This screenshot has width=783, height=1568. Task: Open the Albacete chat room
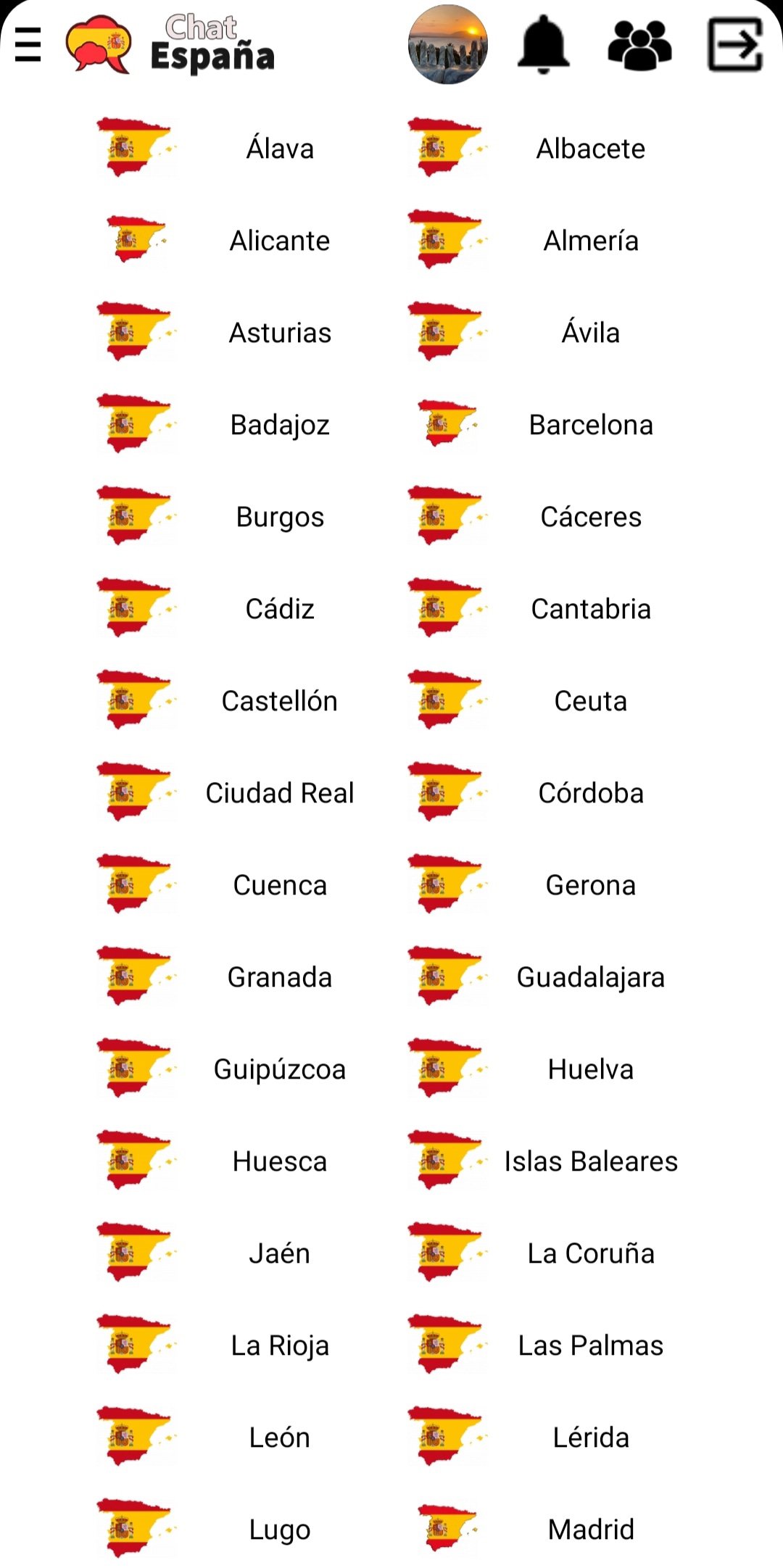(590, 149)
